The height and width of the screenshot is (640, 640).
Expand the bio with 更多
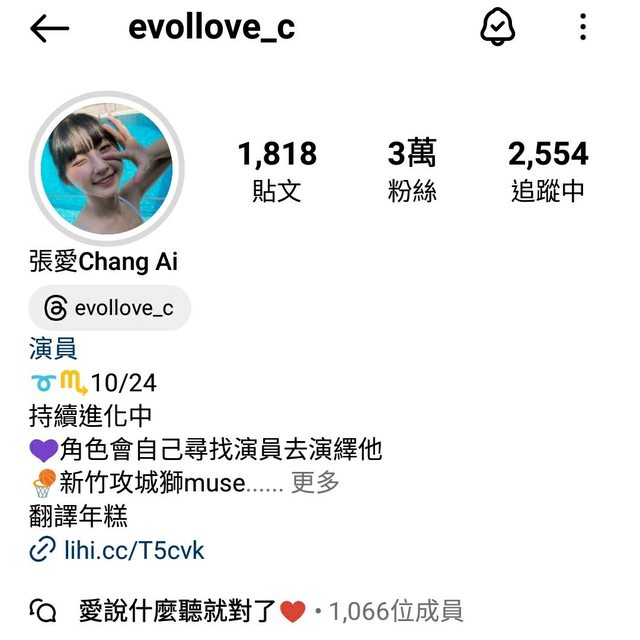pyautogui.click(x=315, y=483)
